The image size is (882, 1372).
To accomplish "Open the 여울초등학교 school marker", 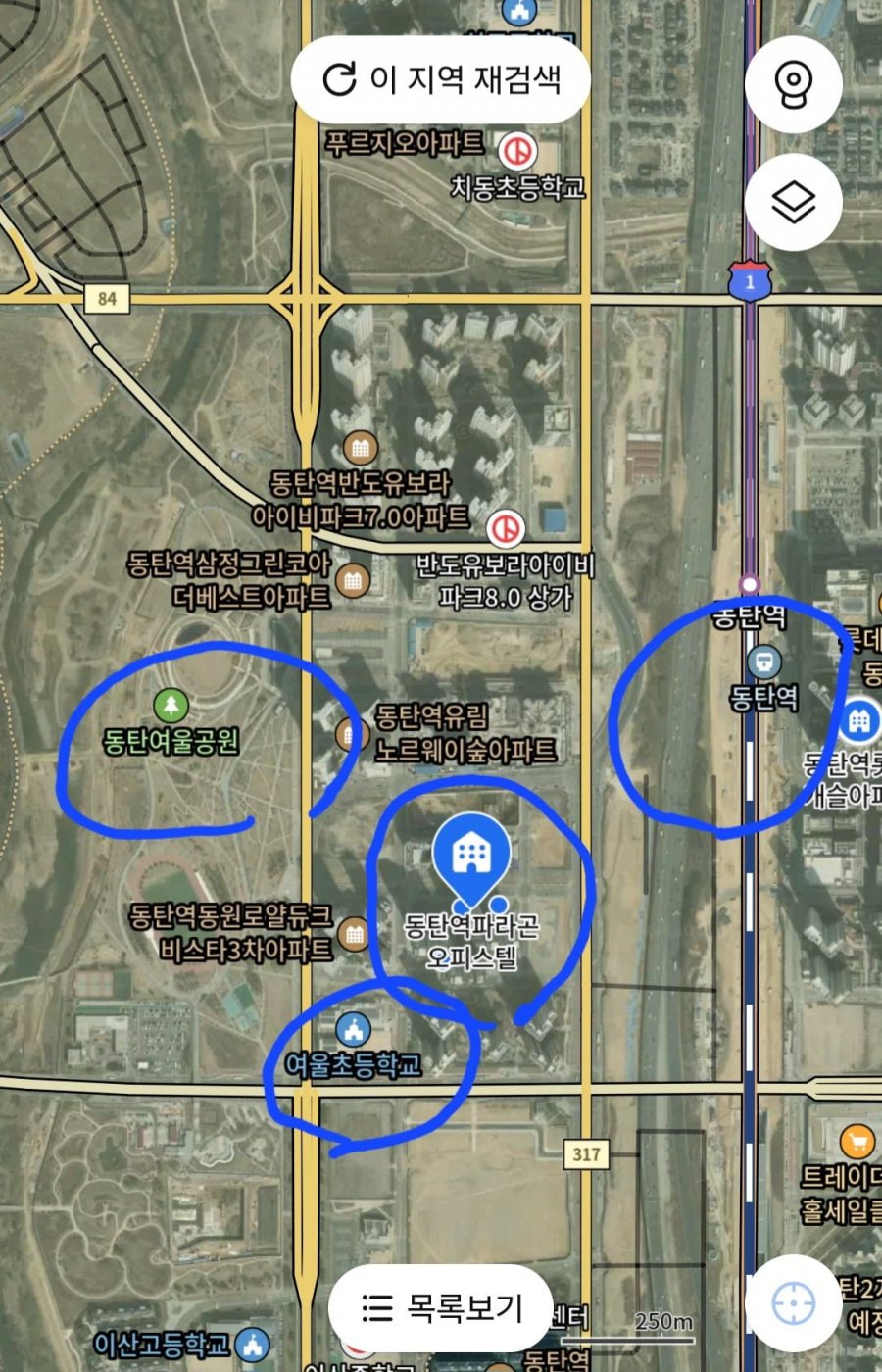I will (353, 1030).
